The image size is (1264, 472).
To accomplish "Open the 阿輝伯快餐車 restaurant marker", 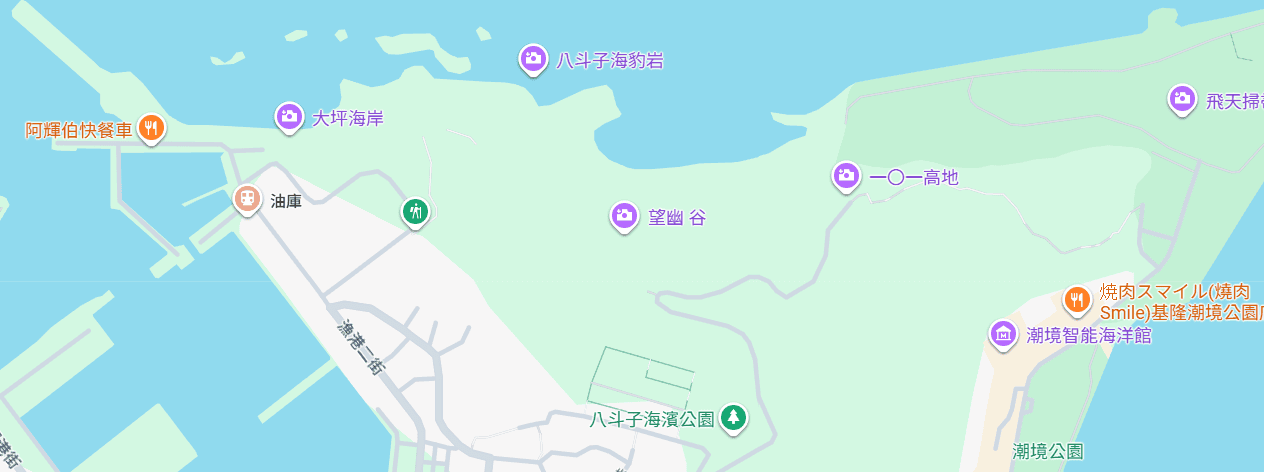I will click(x=151, y=127).
